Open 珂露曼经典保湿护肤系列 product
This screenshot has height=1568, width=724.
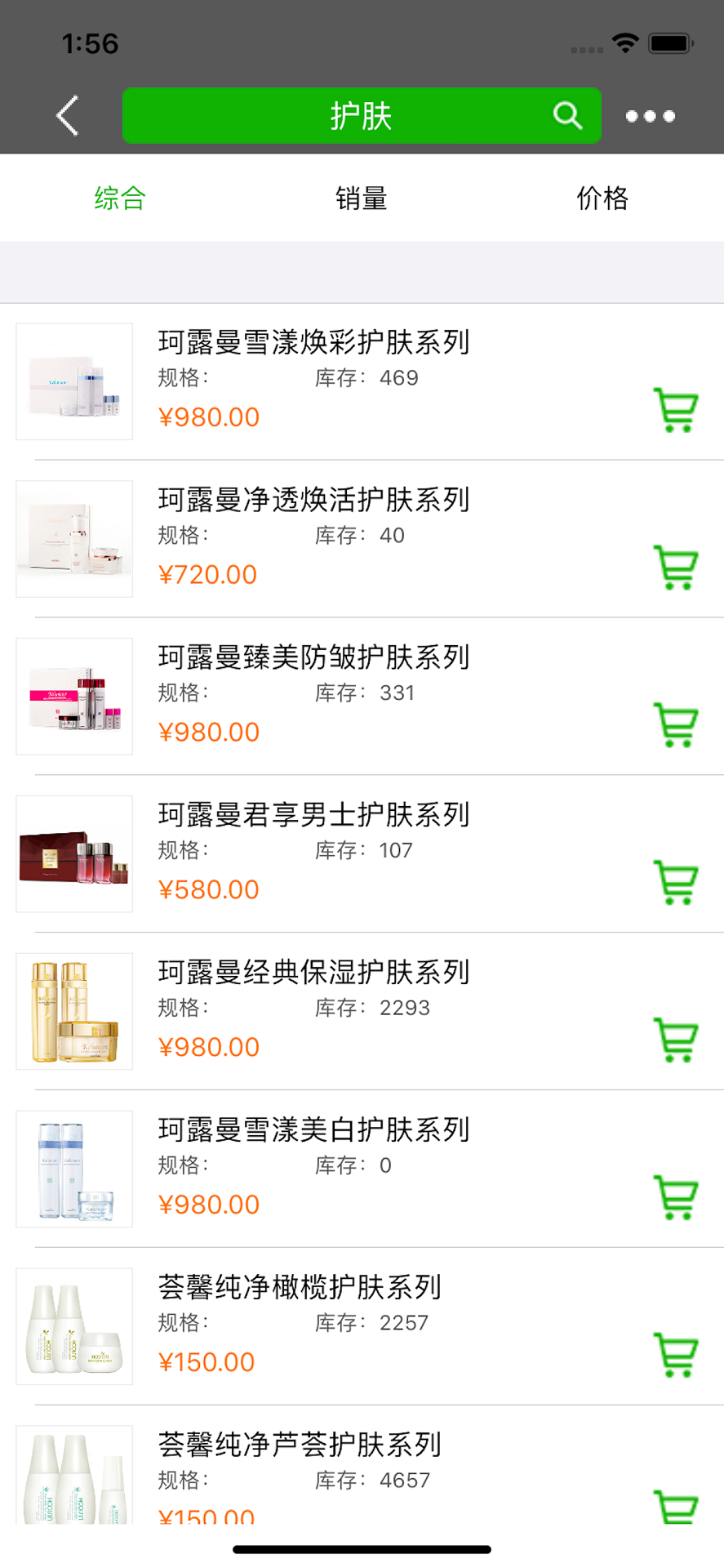(x=313, y=973)
